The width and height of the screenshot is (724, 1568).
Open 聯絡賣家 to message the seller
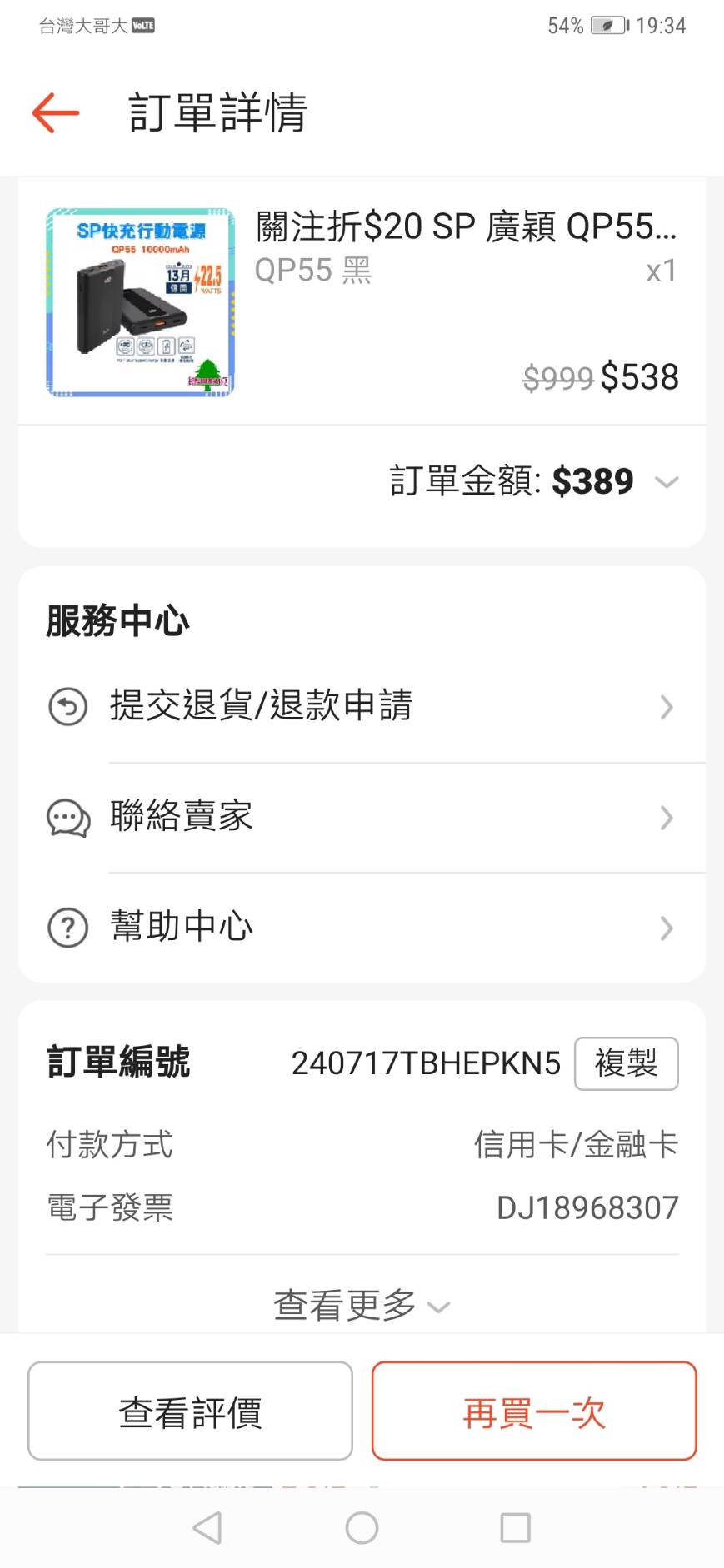coord(362,817)
